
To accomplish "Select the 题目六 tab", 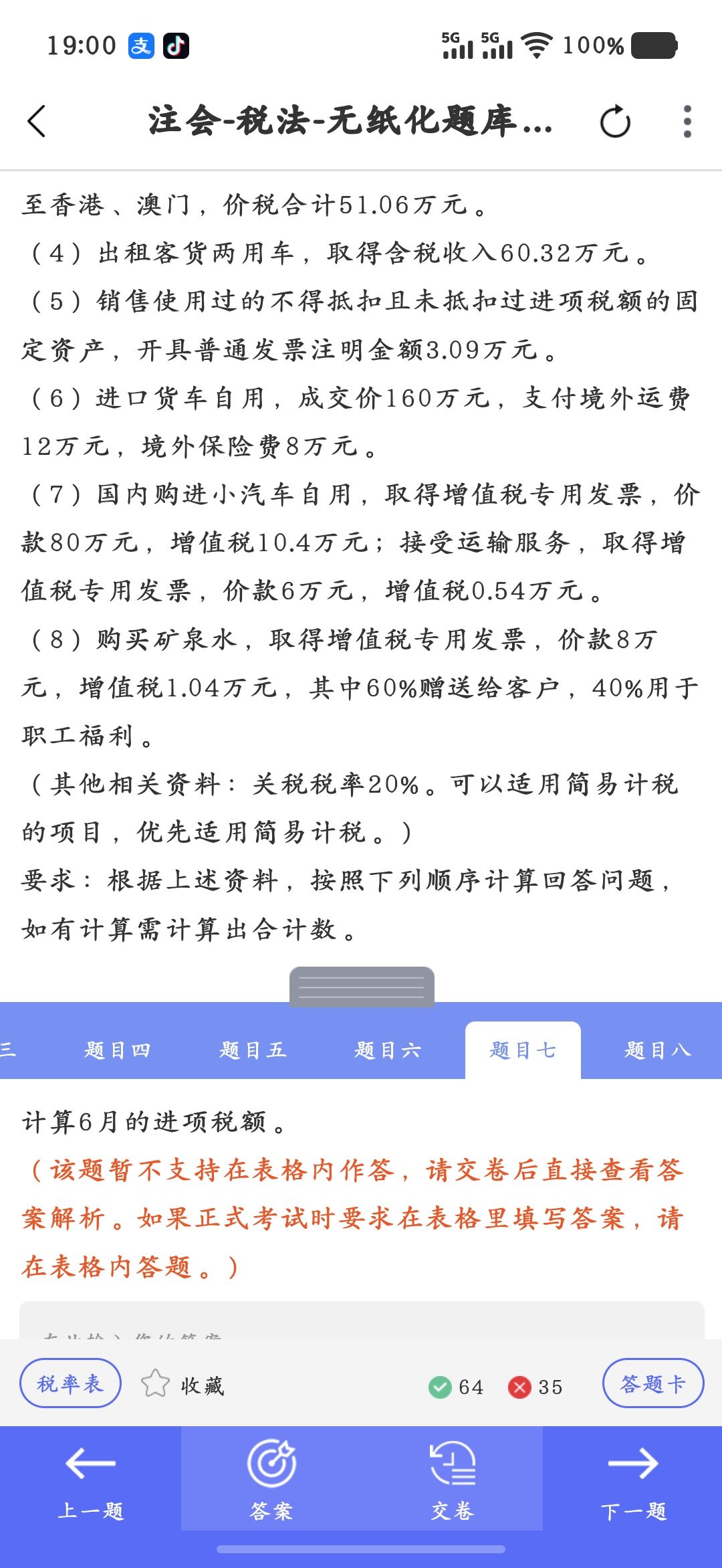I will (x=388, y=1050).
